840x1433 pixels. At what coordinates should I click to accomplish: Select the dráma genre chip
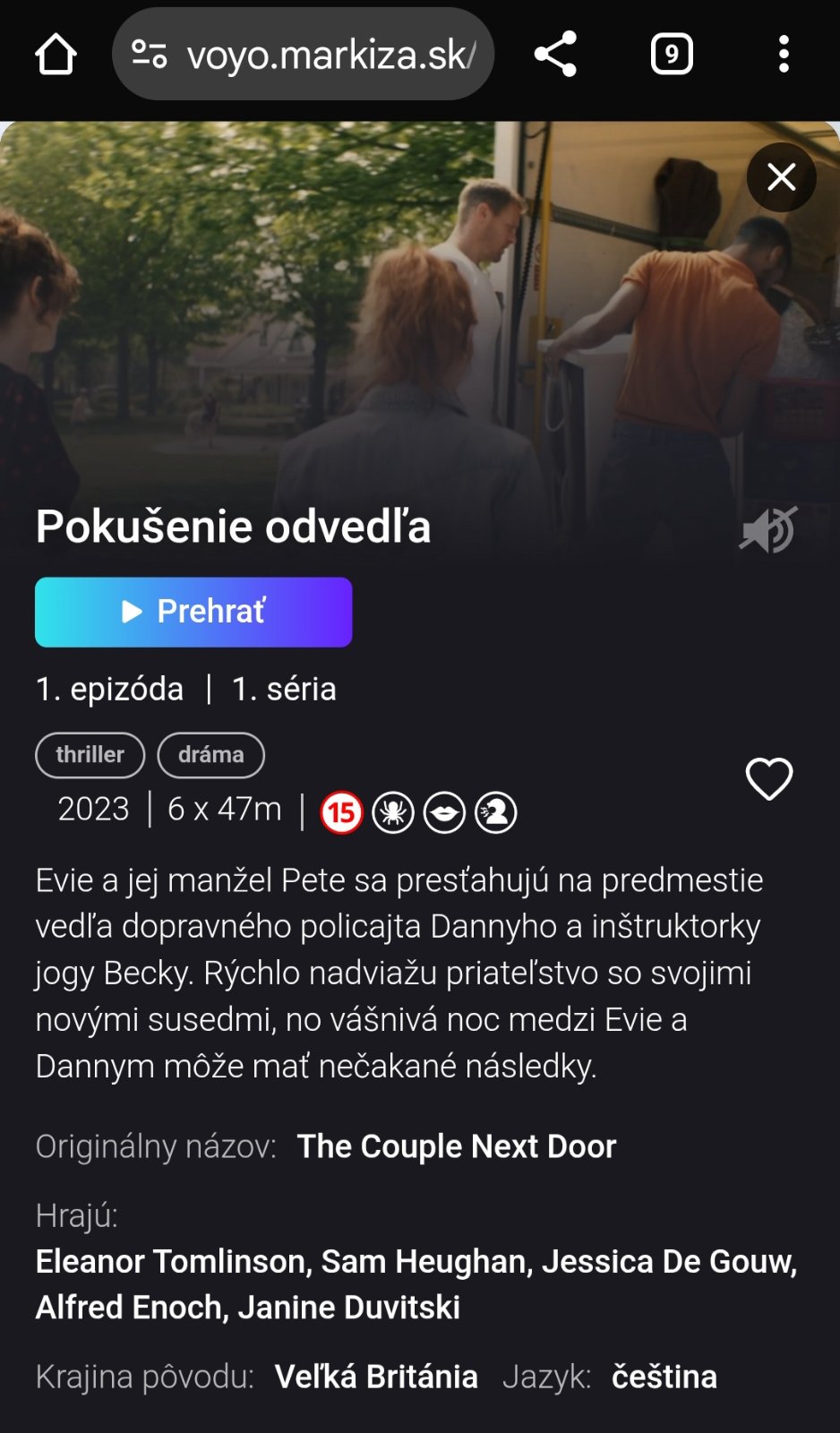(x=210, y=755)
